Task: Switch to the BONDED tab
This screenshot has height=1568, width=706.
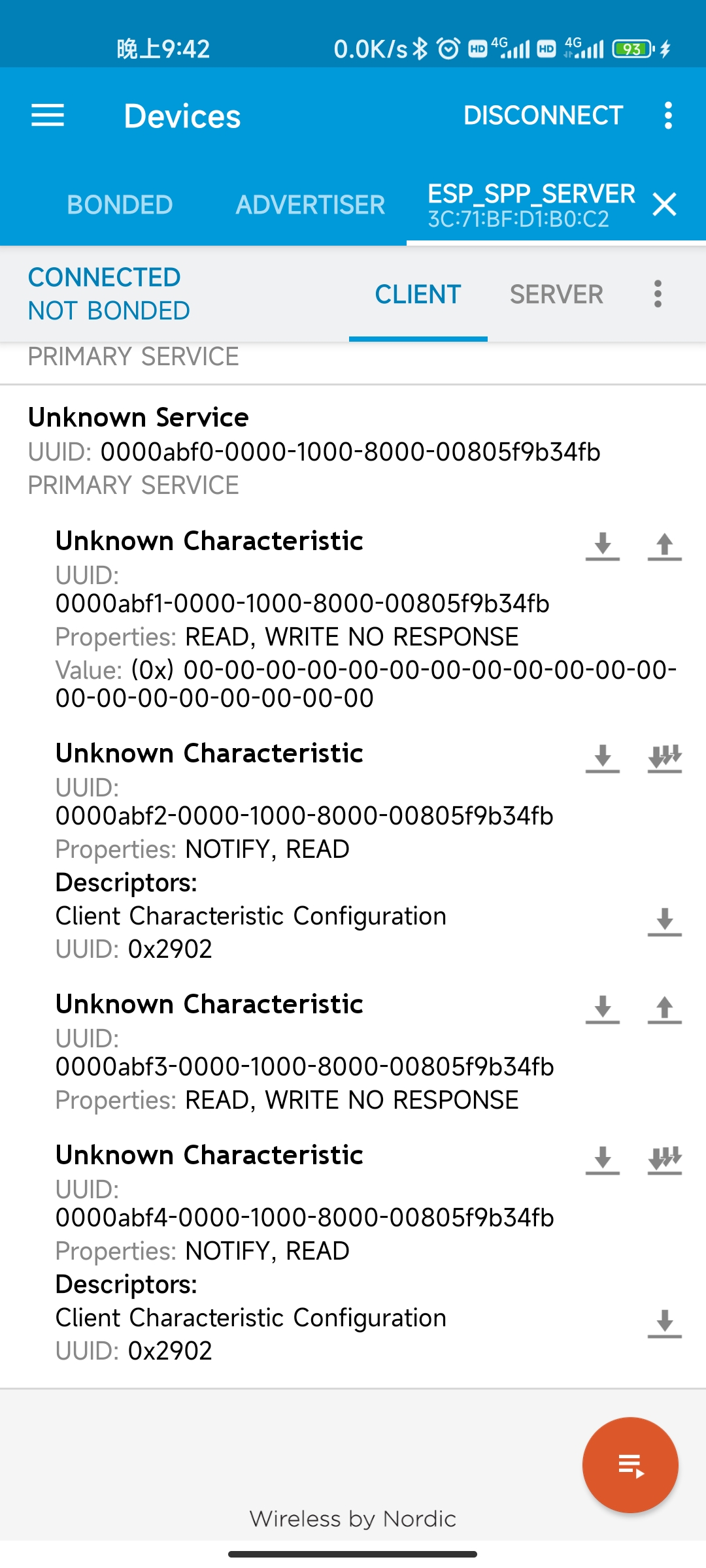Action: click(120, 205)
